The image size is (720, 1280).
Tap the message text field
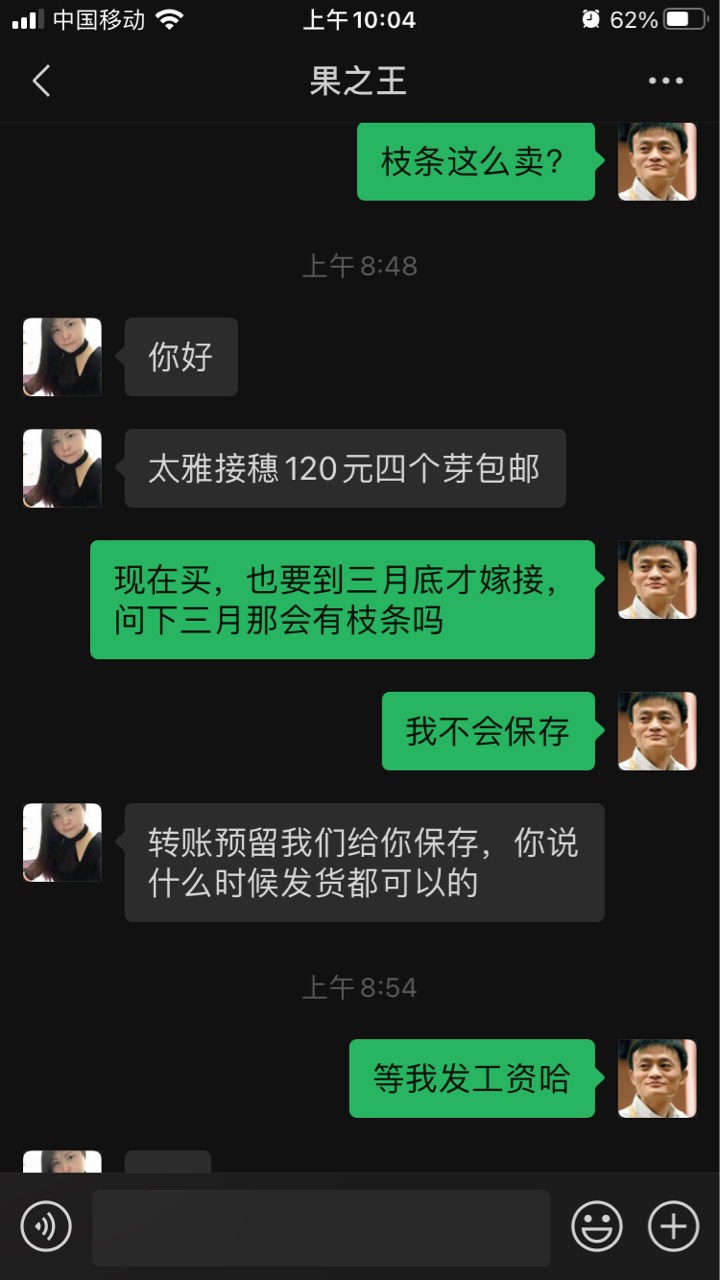coord(321,1228)
